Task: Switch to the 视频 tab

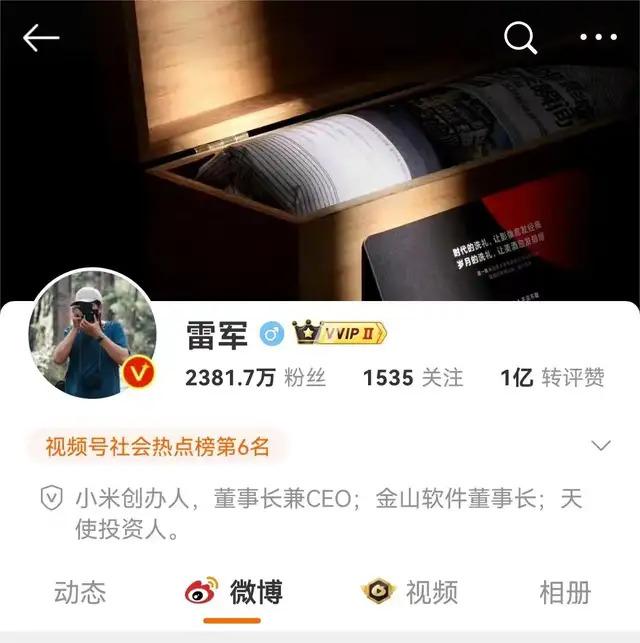Action: pos(410,592)
